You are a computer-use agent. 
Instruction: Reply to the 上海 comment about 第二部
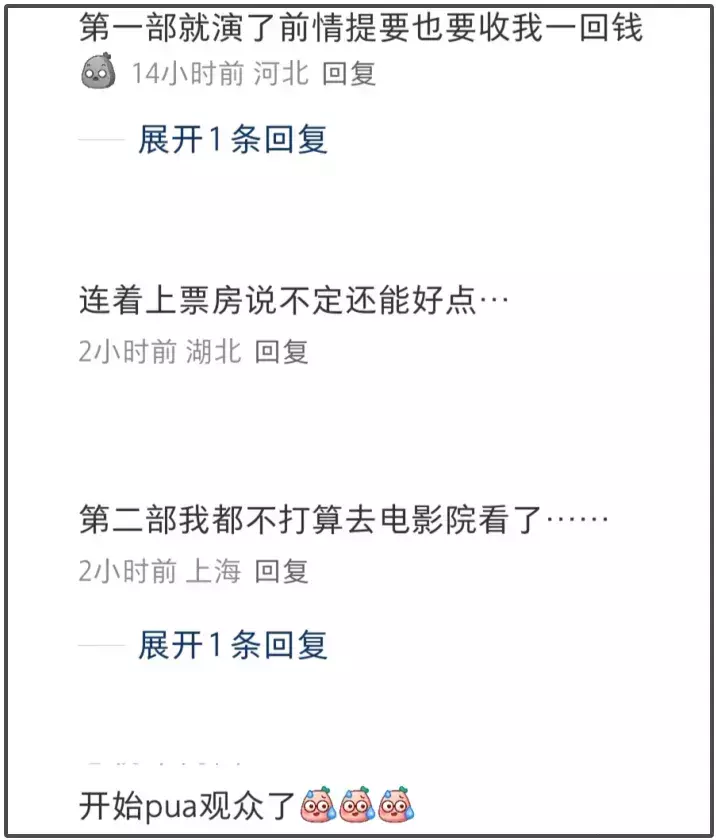point(281,572)
